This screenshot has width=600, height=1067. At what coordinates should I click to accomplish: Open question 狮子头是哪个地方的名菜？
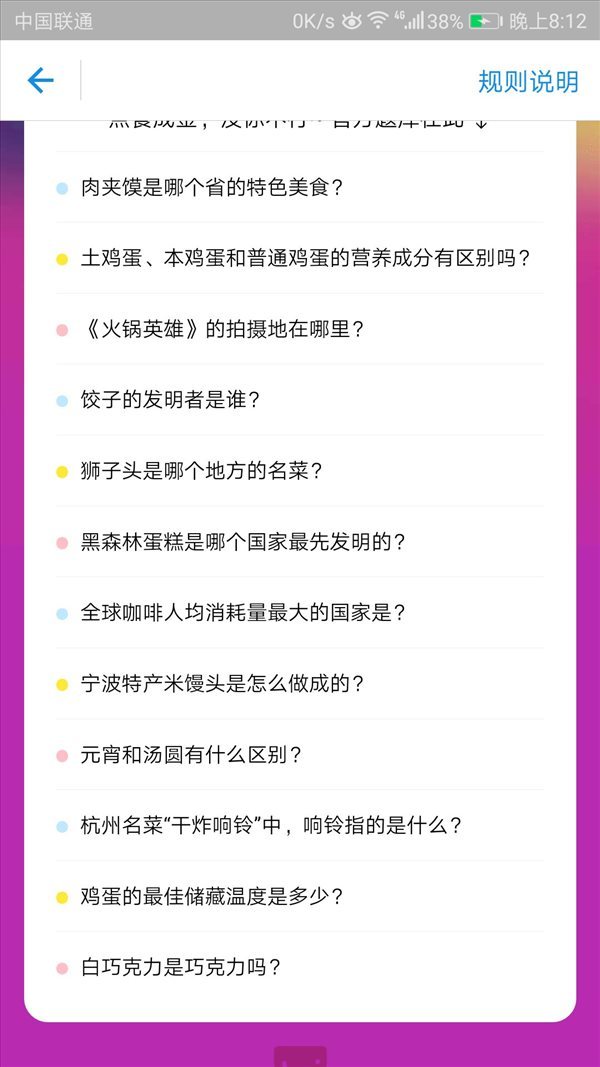point(202,471)
